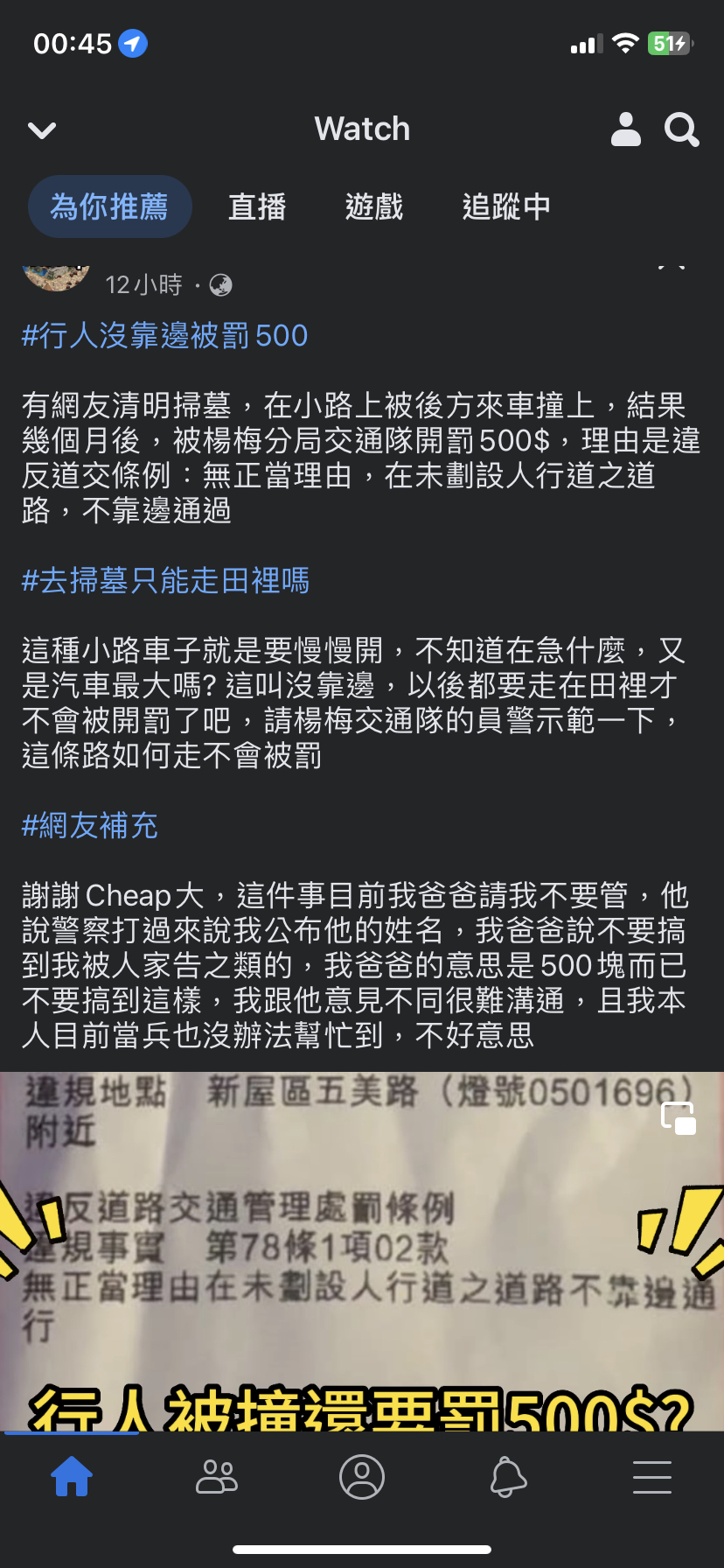Screen dimensions: 724x1568
Task: Open the profile icon in the header
Action: click(x=625, y=129)
